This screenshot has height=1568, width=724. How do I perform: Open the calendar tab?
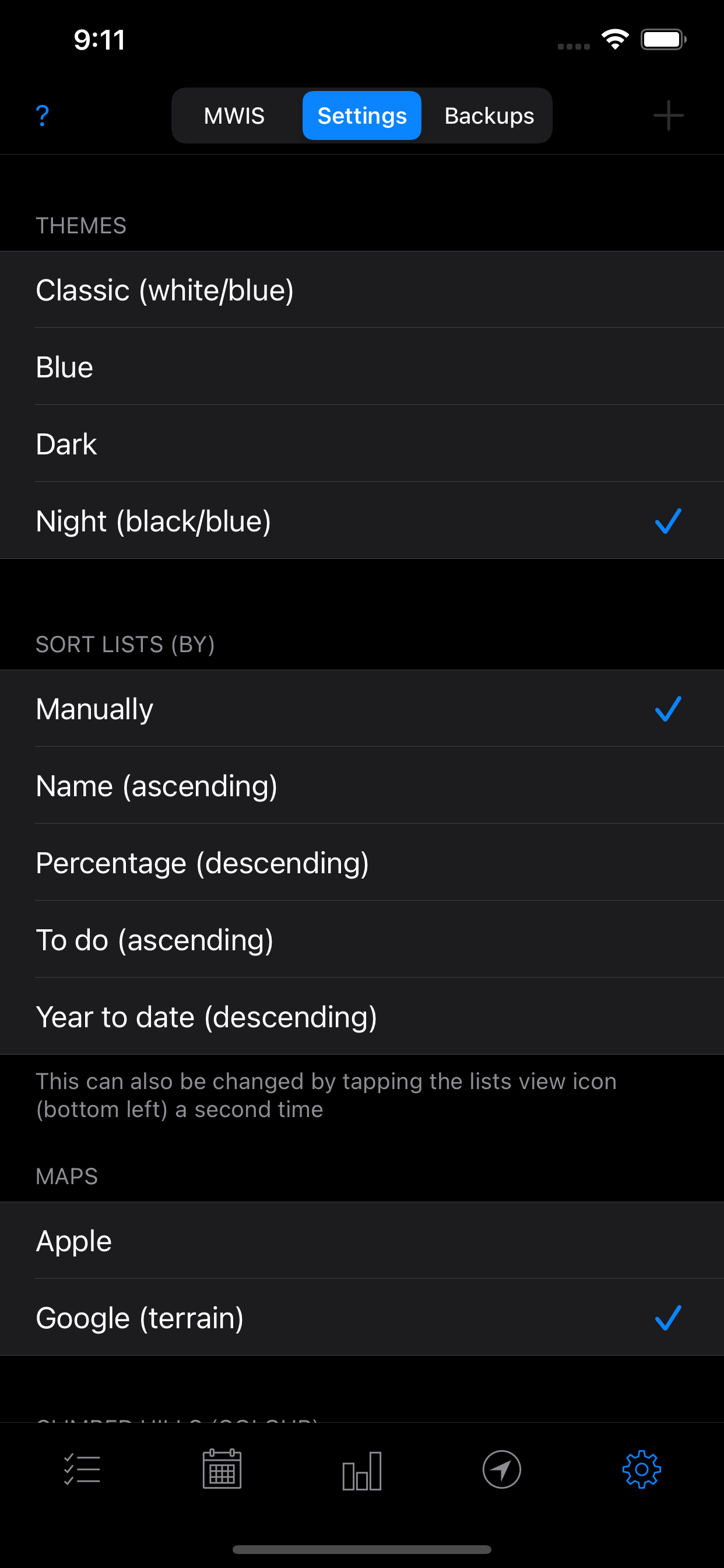(222, 1469)
